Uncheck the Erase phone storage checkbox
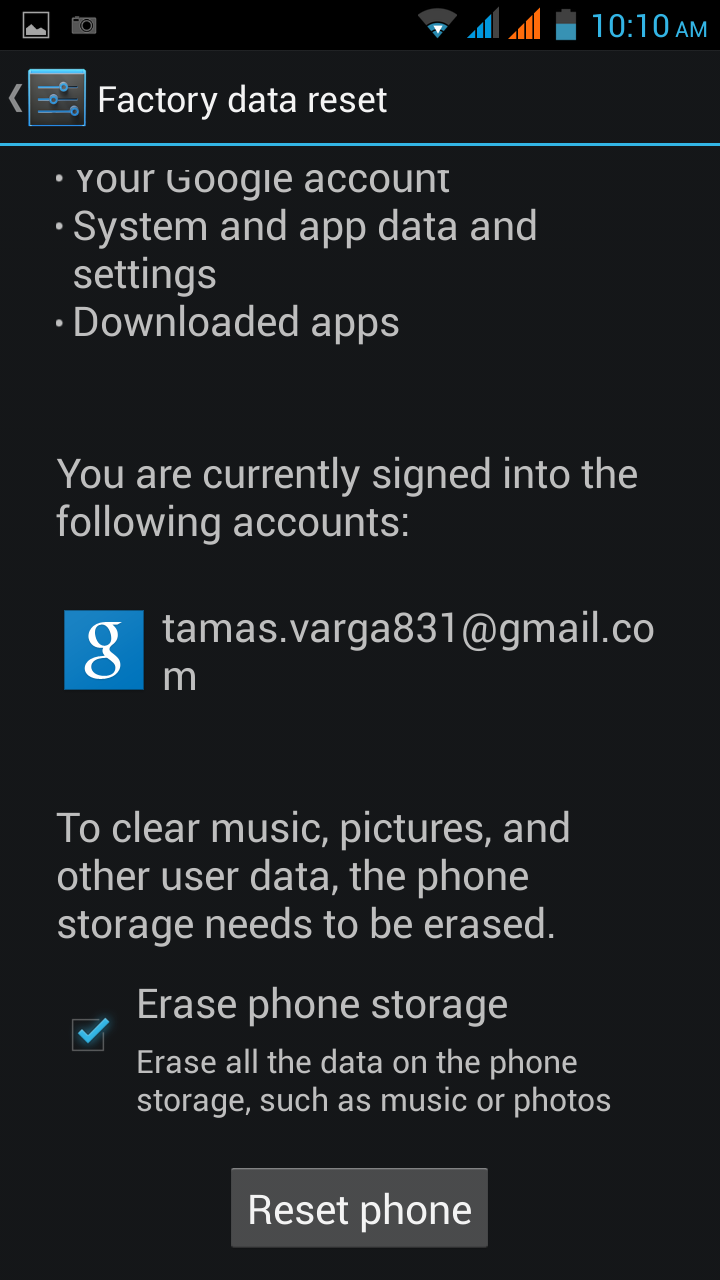The width and height of the screenshot is (720, 1280). pyautogui.click(x=89, y=1034)
